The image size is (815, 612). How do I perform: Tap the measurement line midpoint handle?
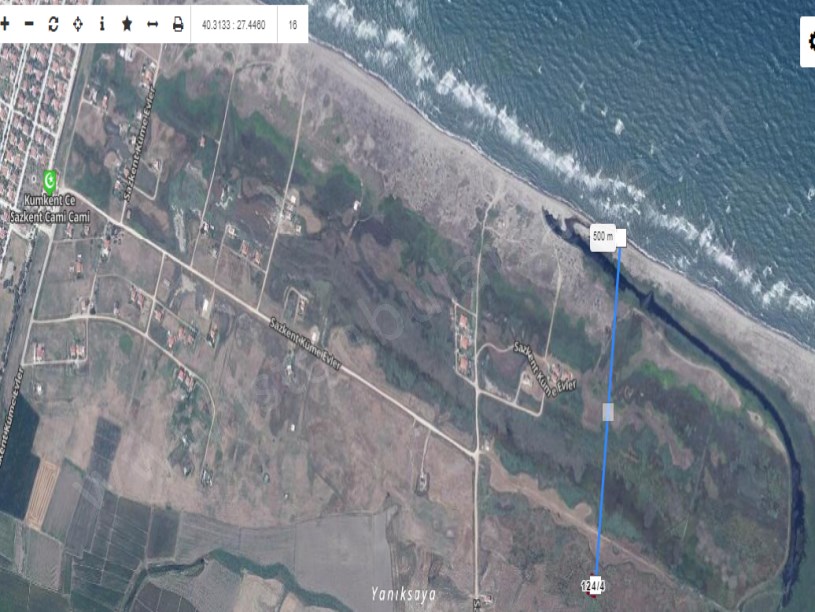608,412
